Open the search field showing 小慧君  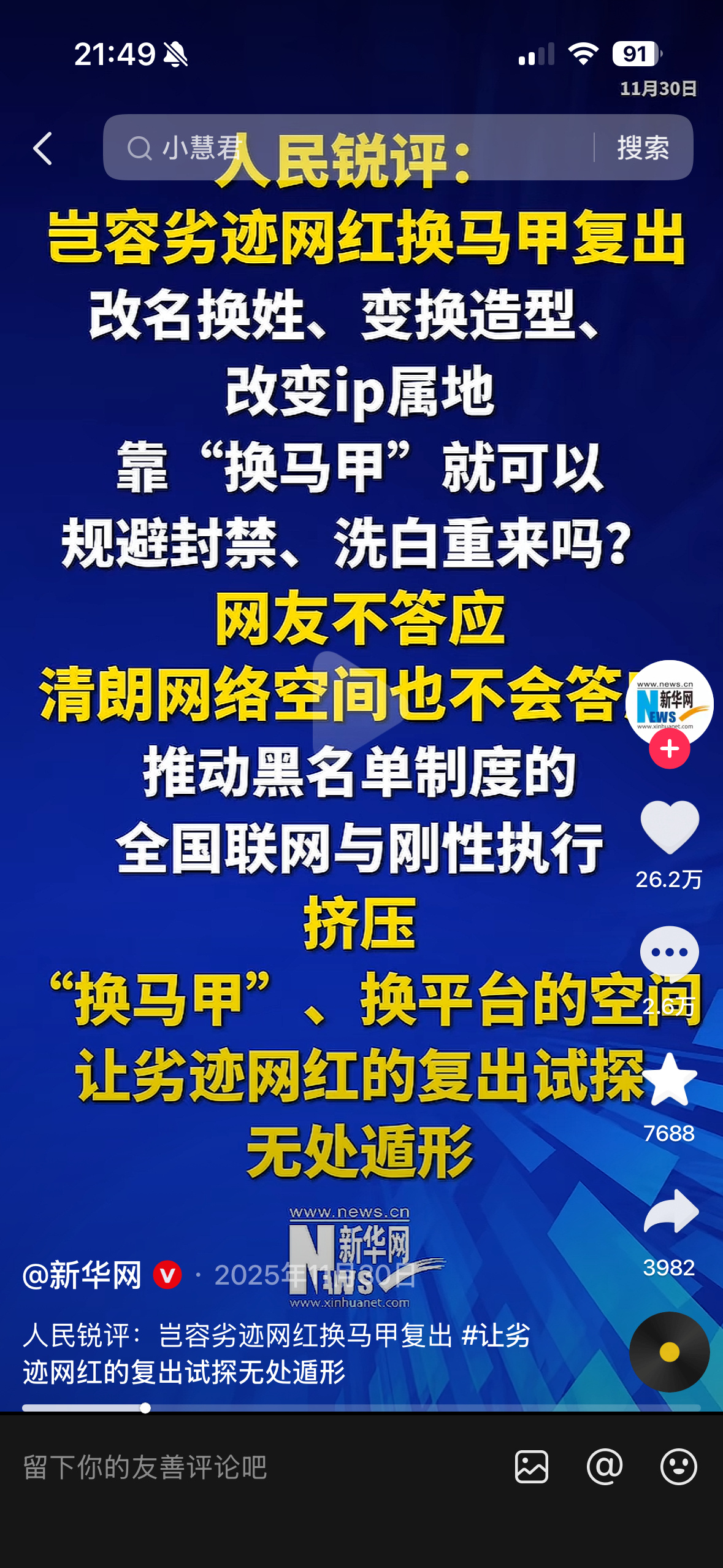click(x=343, y=147)
